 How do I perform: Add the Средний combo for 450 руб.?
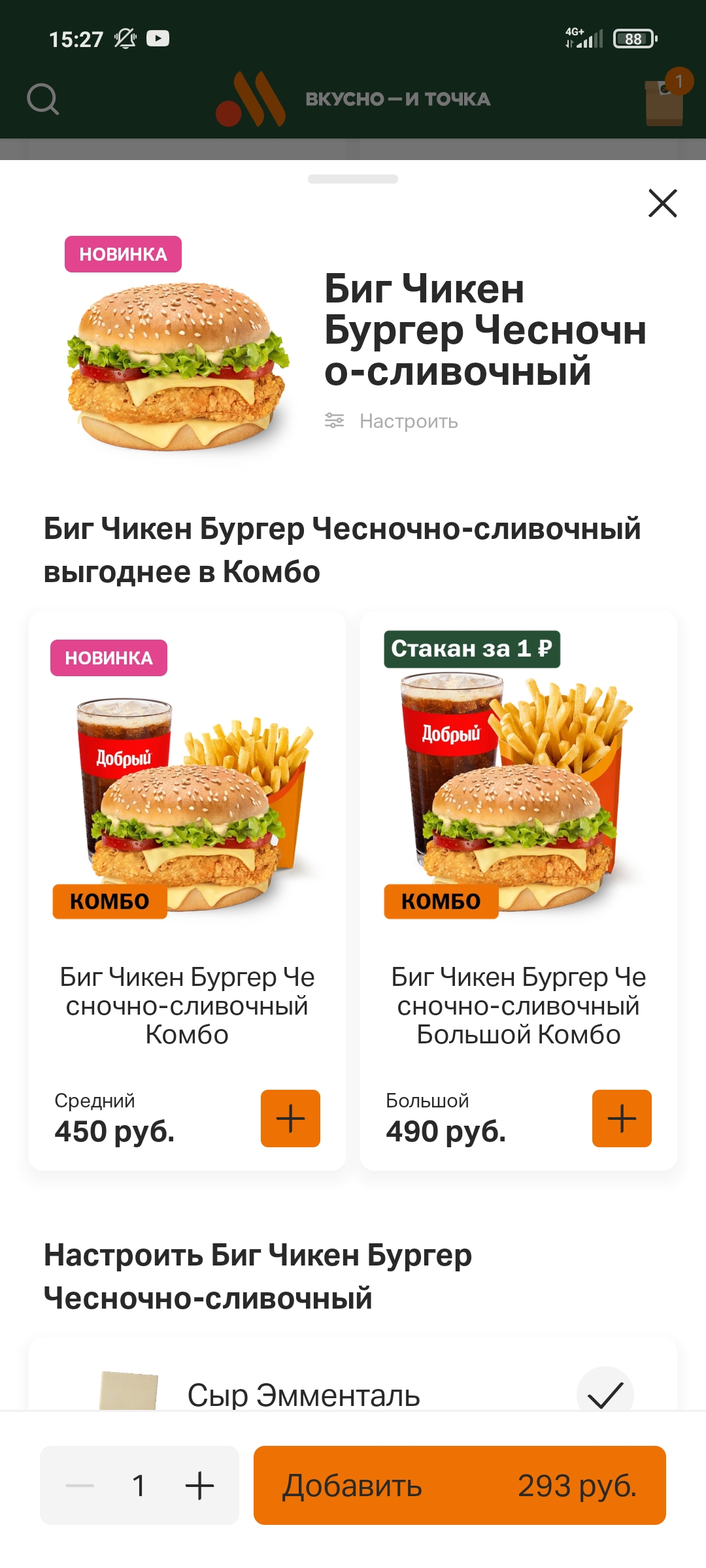click(x=290, y=1119)
